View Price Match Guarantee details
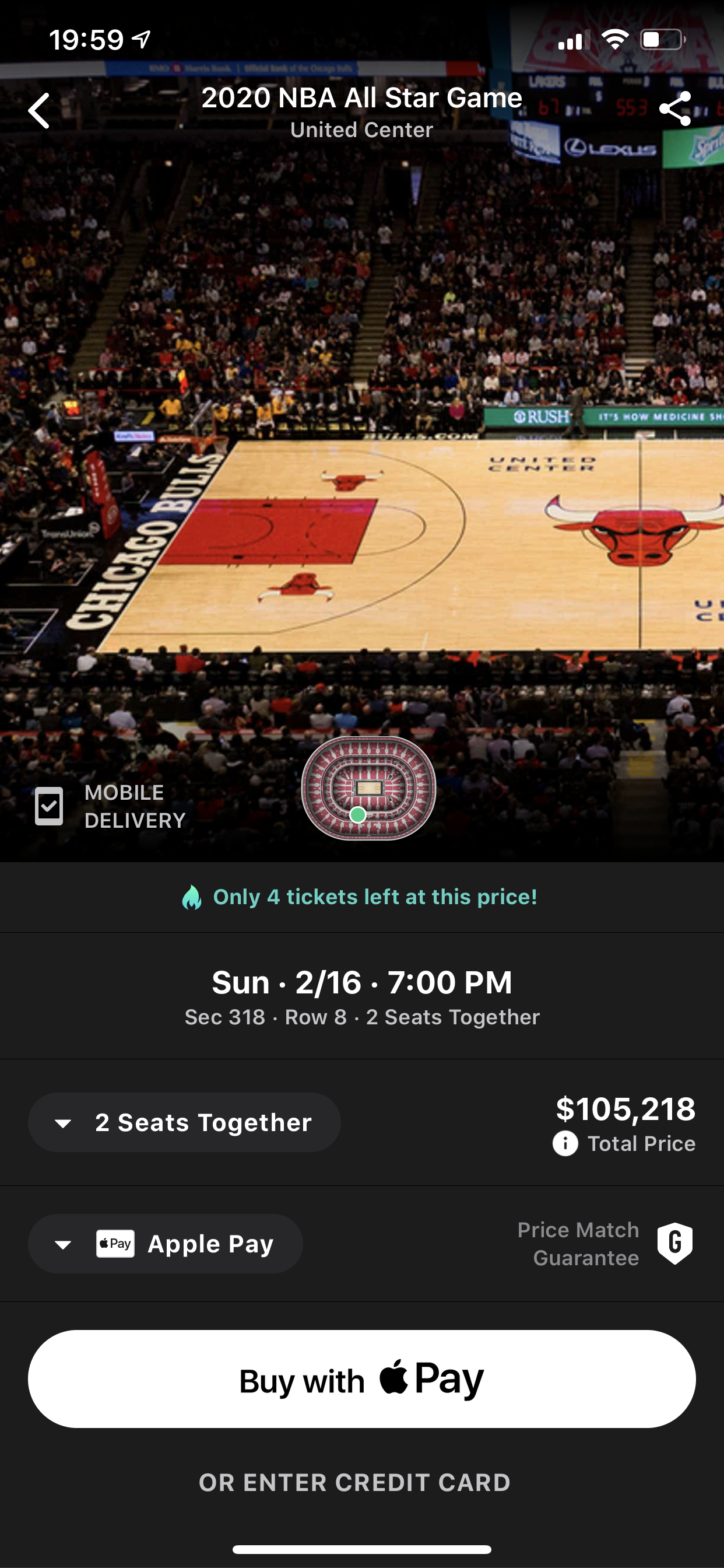The height and width of the screenshot is (1568, 724). 605,1243
